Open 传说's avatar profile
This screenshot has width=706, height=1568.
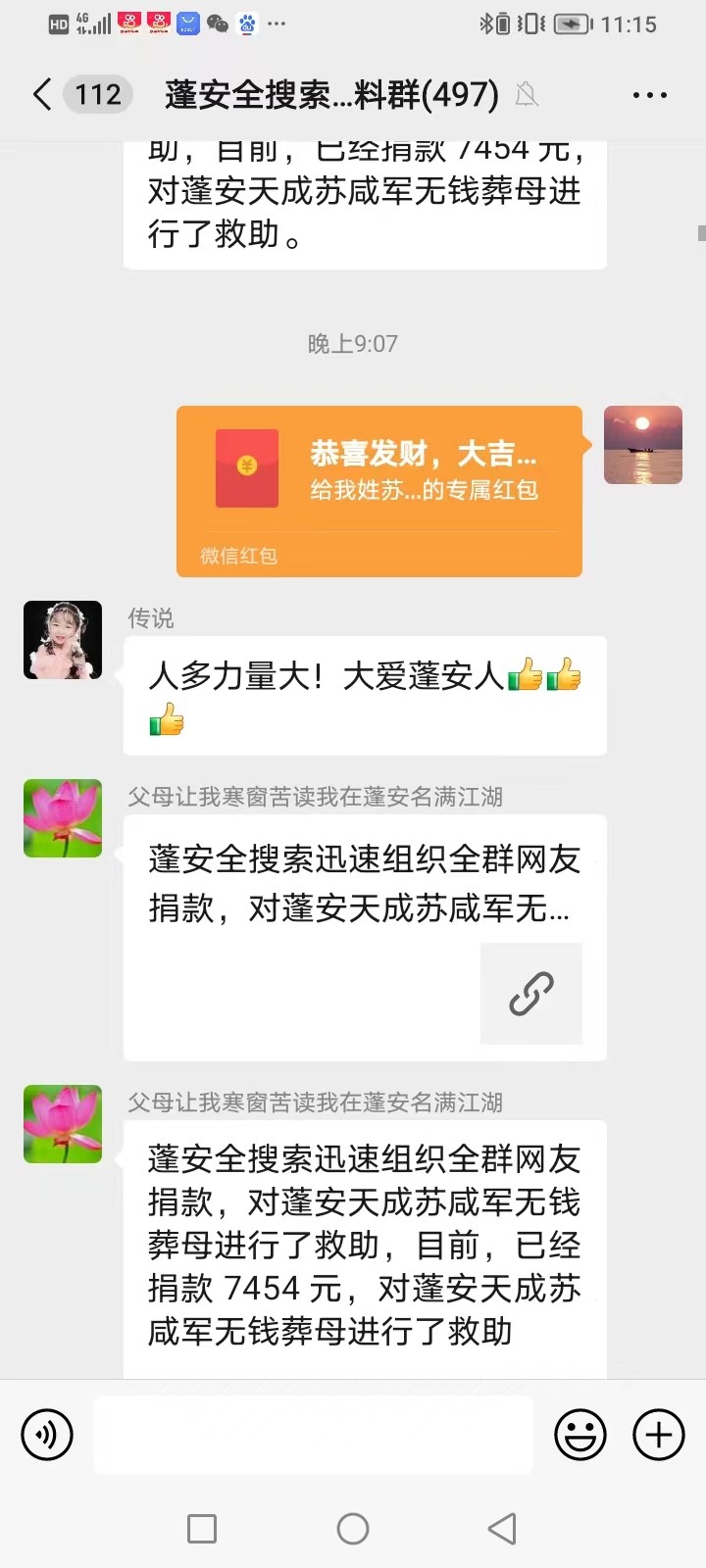pyautogui.click(x=63, y=640)
